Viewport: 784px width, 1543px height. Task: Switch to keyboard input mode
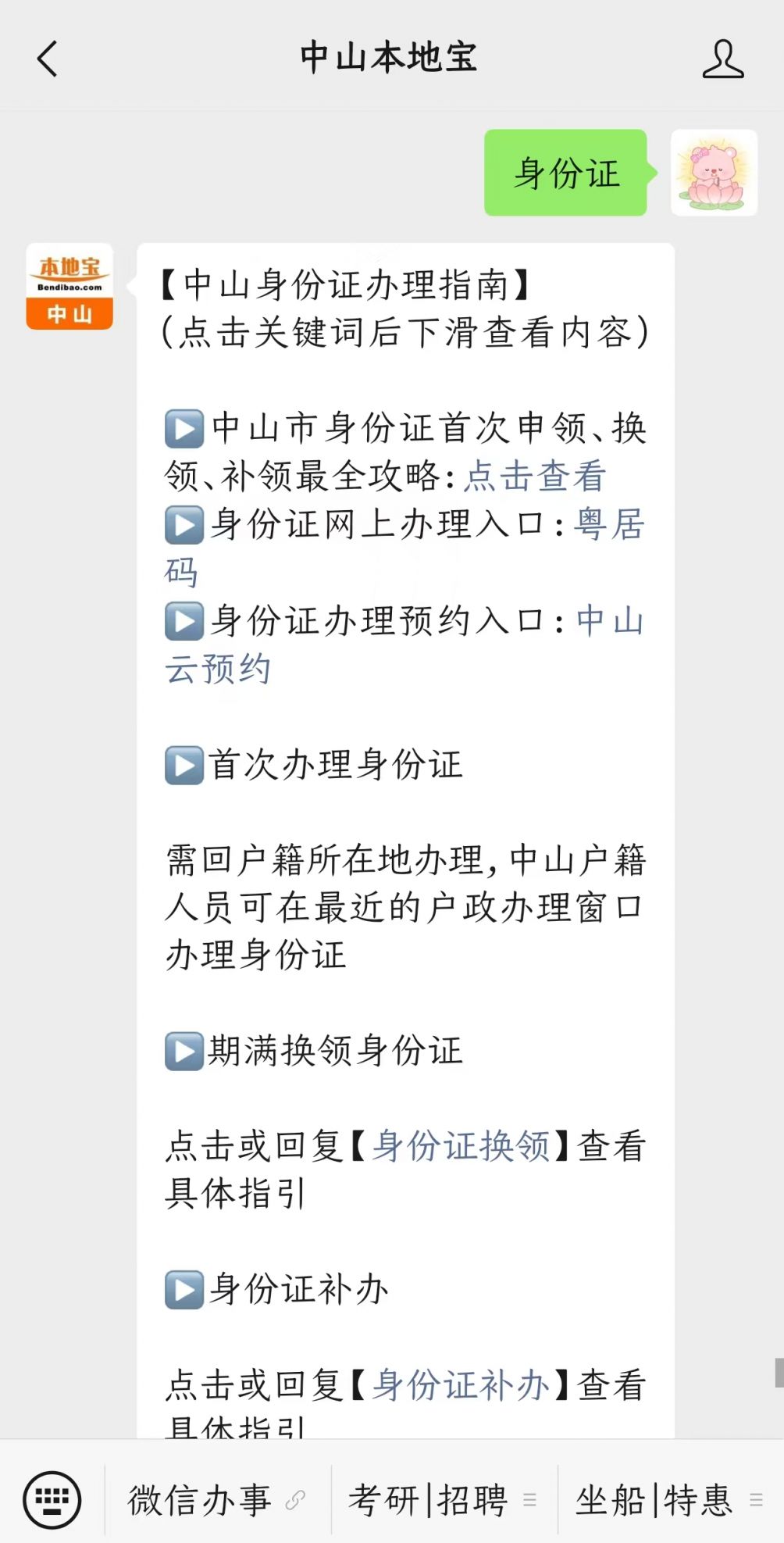(x=52, y=1499)
